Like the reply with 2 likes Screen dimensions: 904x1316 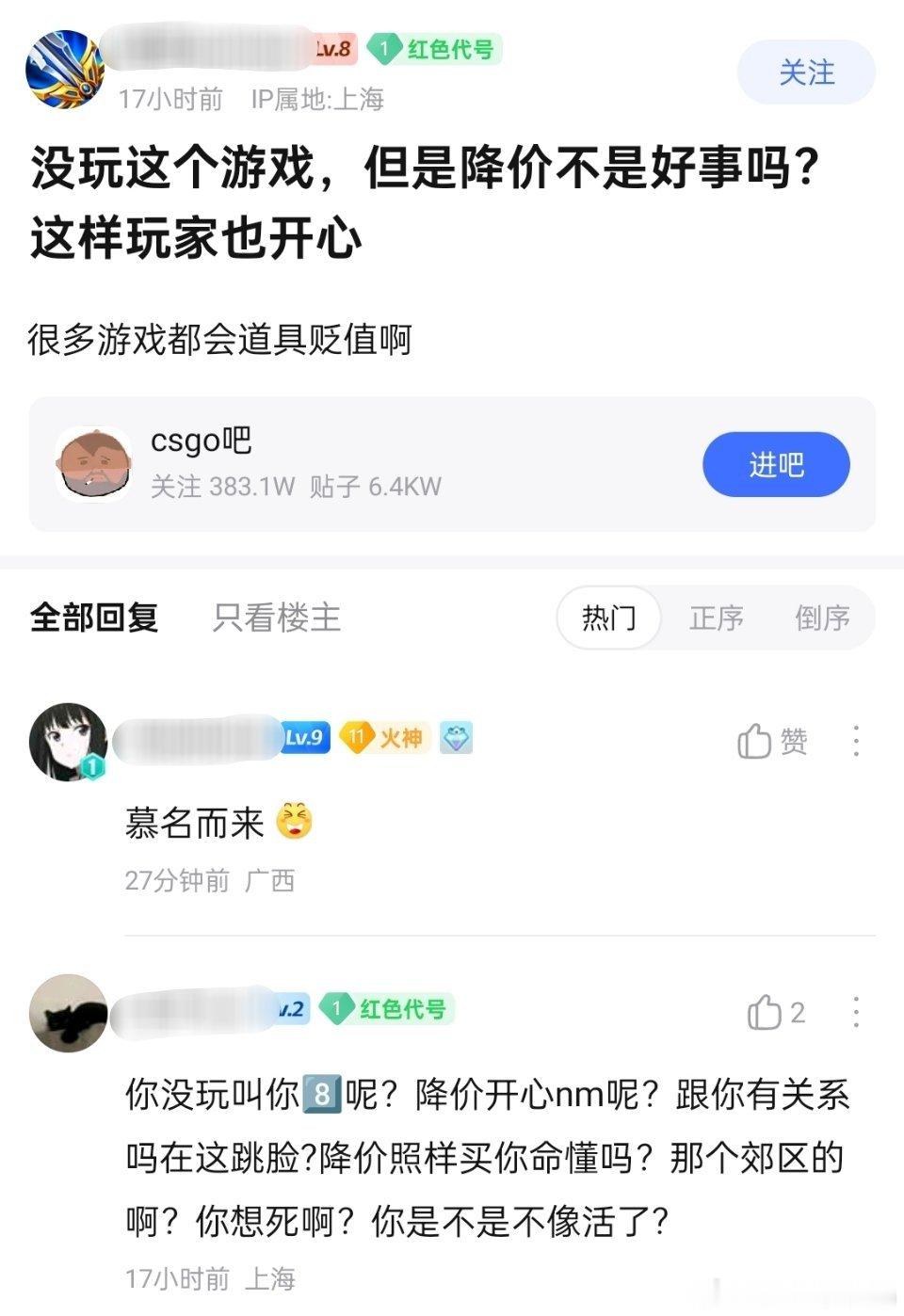(x=775, y=1013)
